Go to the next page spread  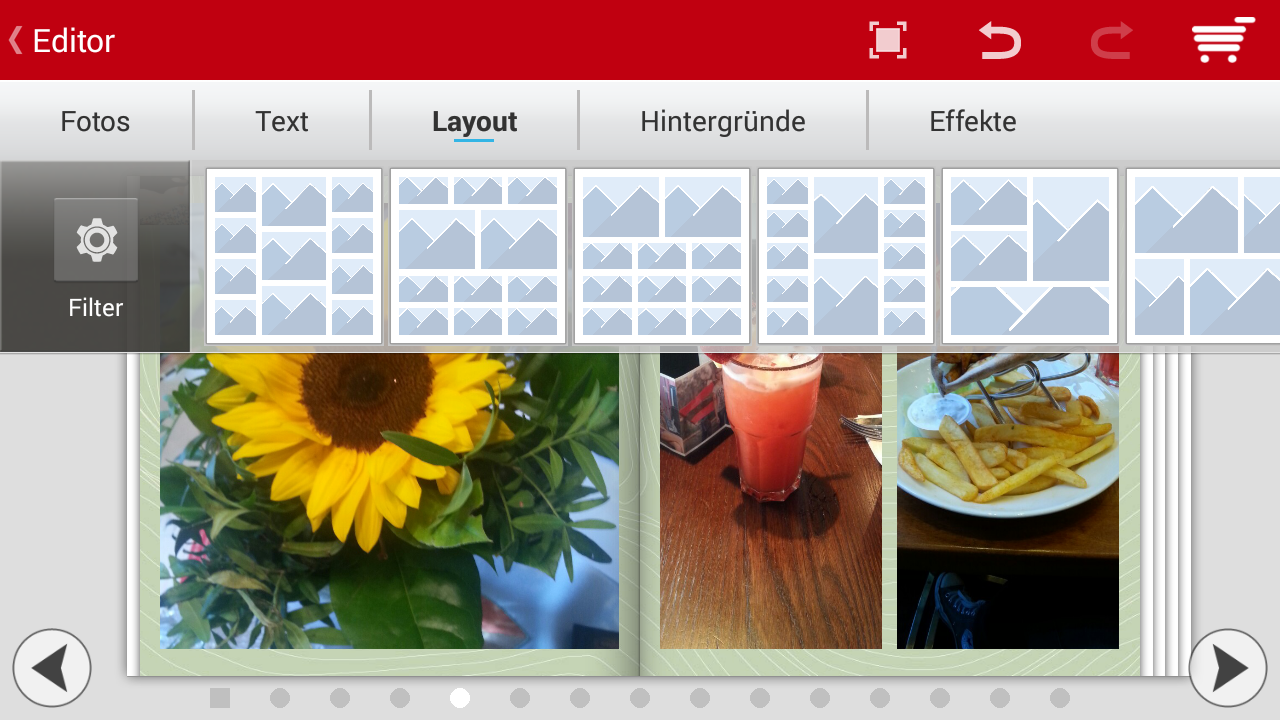1227,668
